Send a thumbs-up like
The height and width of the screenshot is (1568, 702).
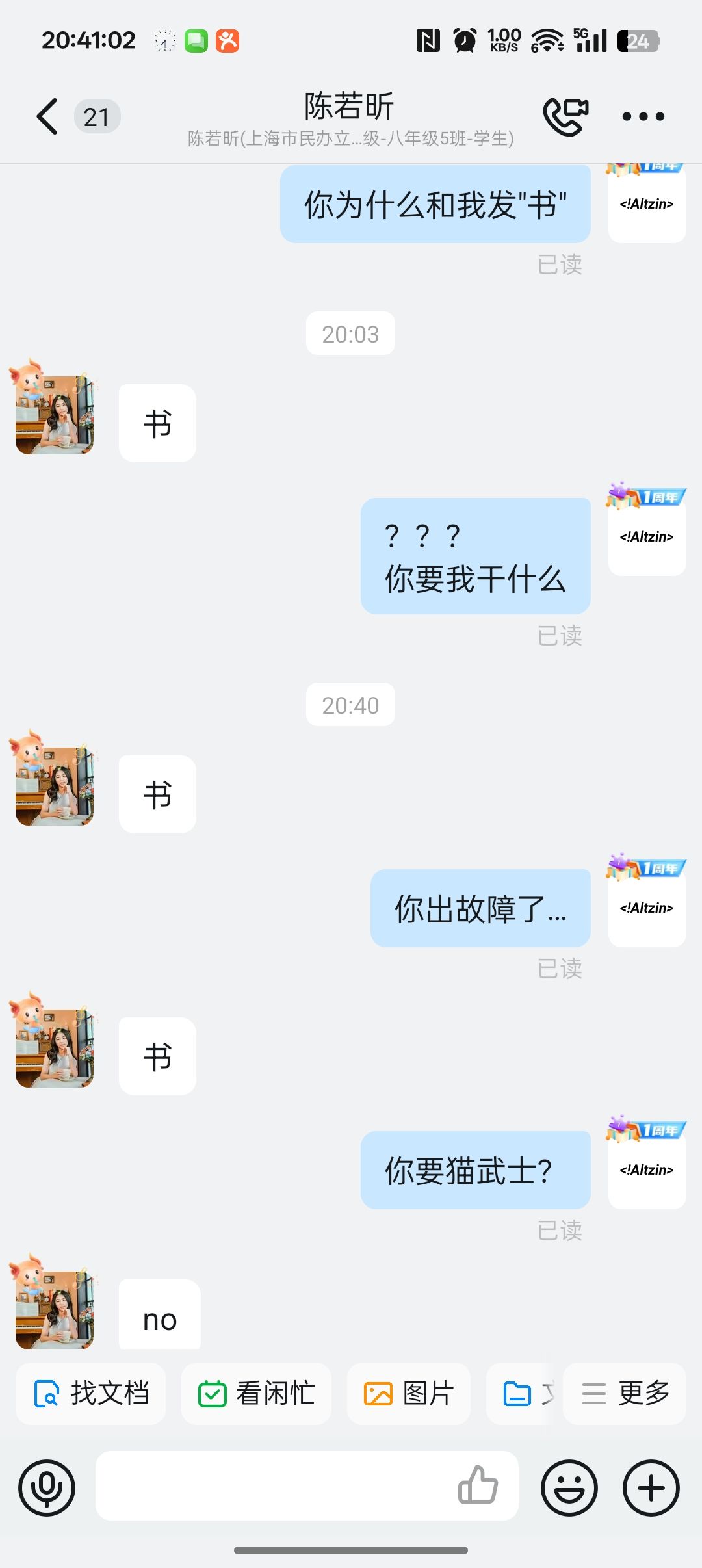478,1486
